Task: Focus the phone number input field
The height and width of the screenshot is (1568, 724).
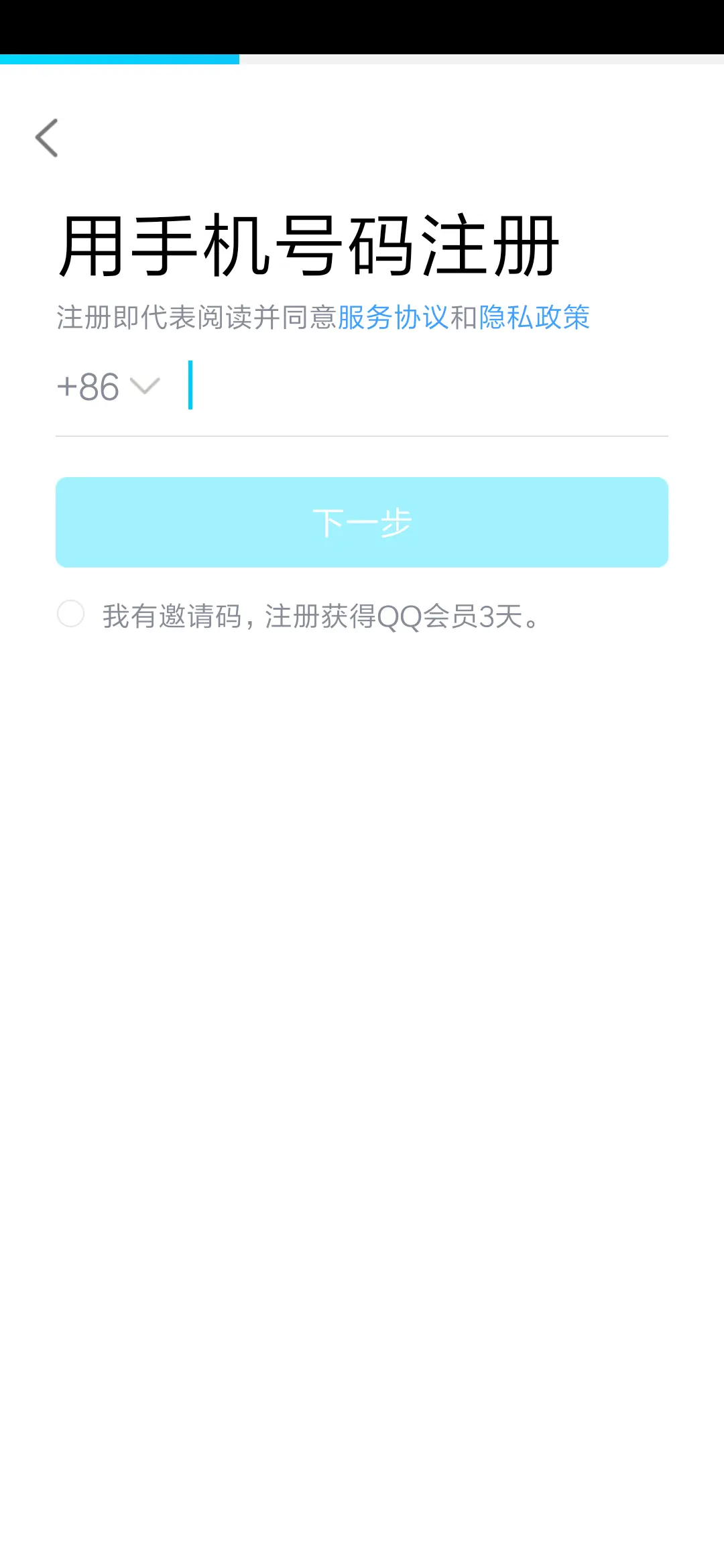Action: pos(429,387)
